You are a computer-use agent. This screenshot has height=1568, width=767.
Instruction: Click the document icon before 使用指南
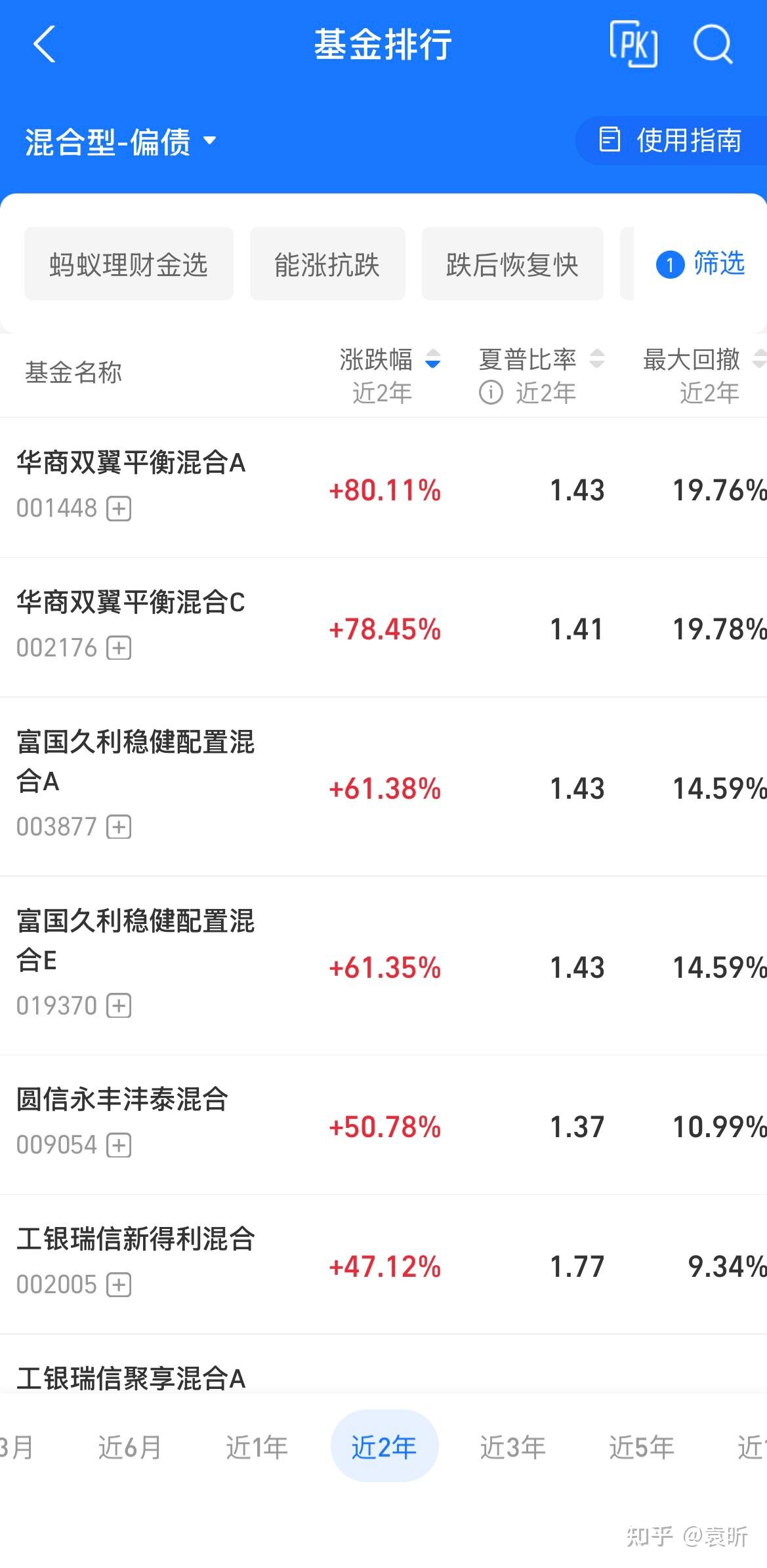click(x=610, y=140)
